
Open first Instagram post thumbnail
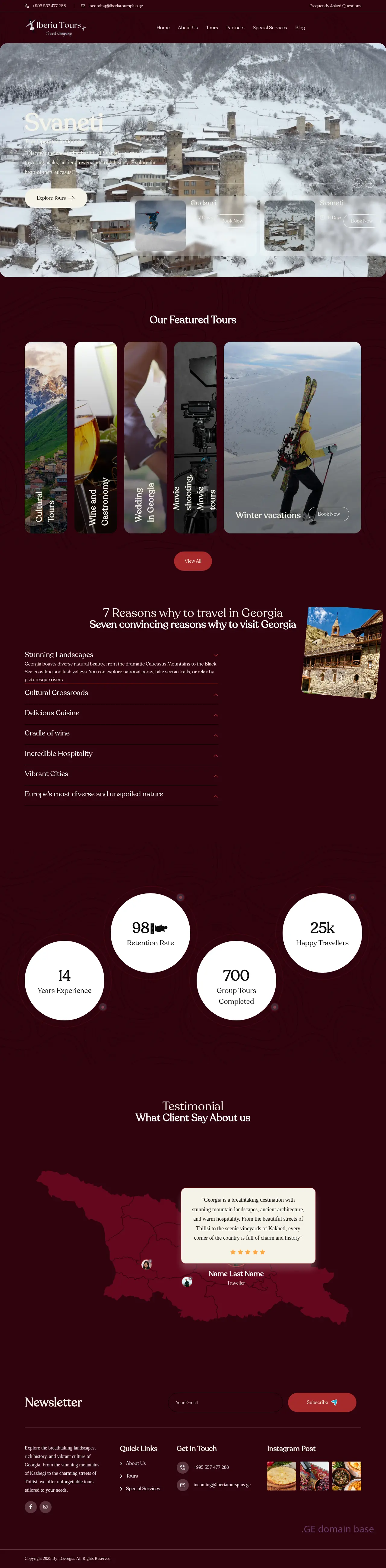tap(281, 1475)
